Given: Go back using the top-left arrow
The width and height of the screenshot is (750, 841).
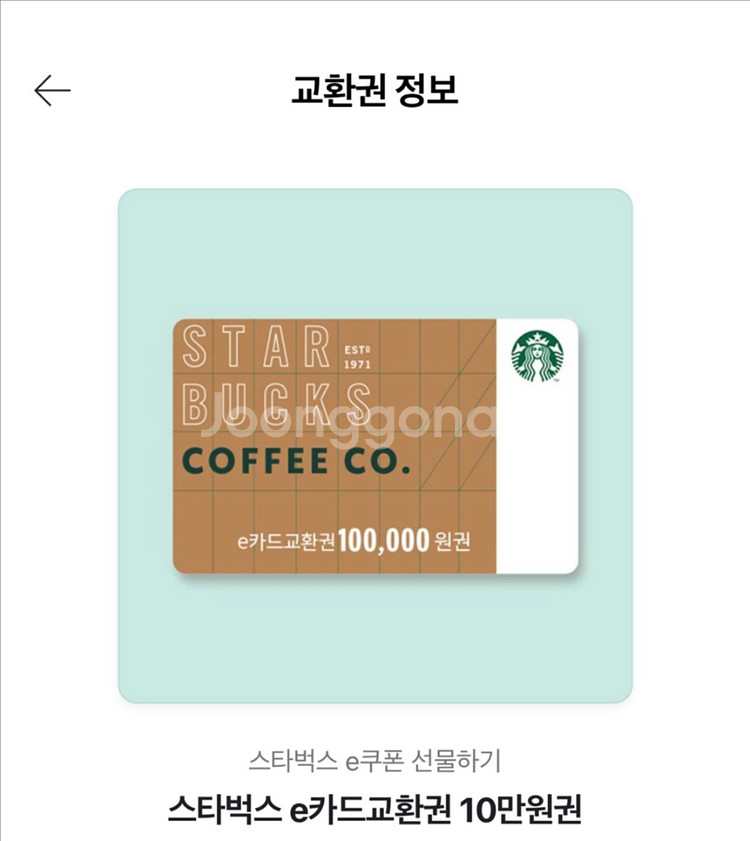Looking at the screenshot, I should pyautogui.click(x=53, y=90).
